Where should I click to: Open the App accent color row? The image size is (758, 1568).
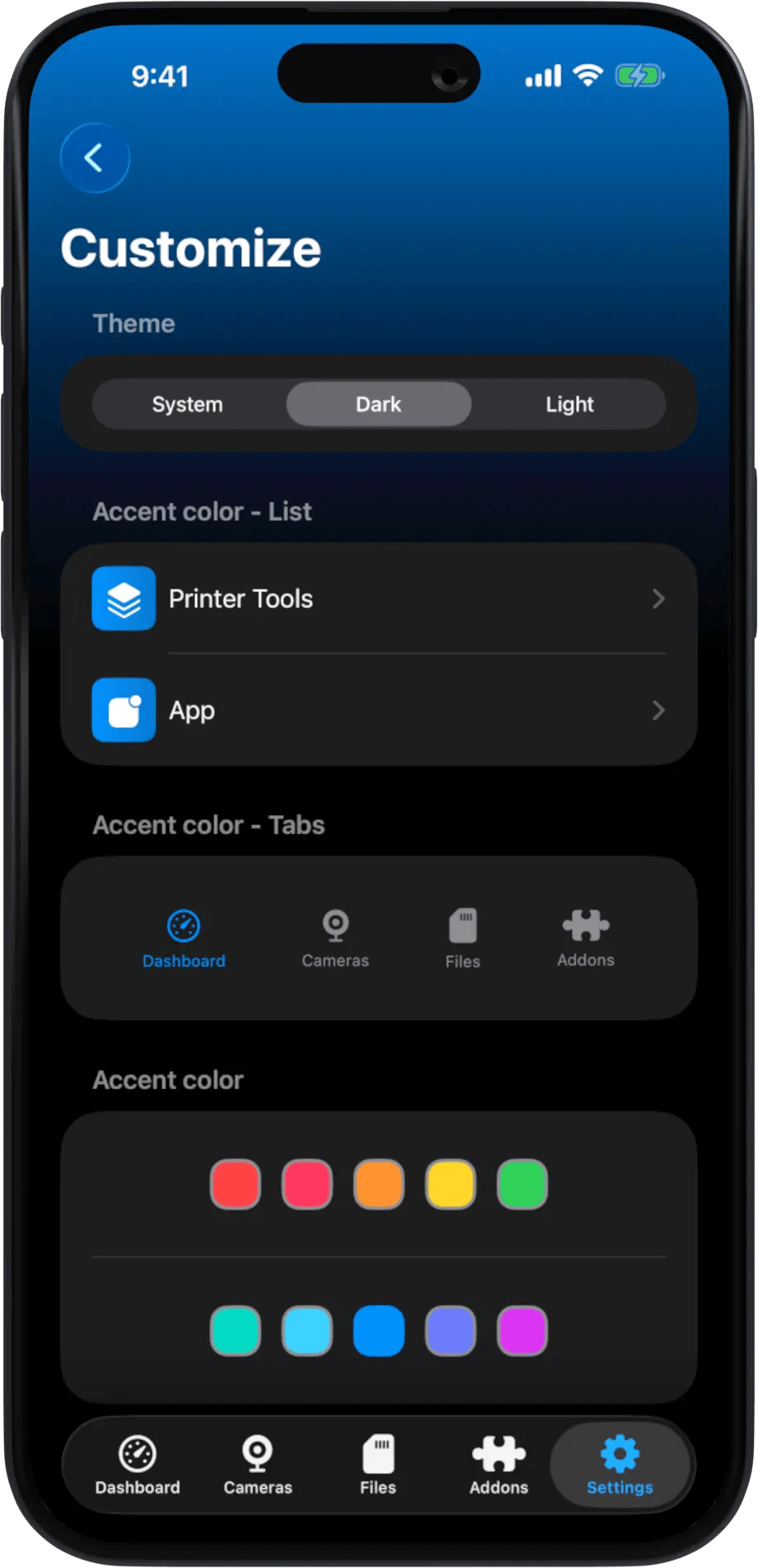click(x=378, y=710)
